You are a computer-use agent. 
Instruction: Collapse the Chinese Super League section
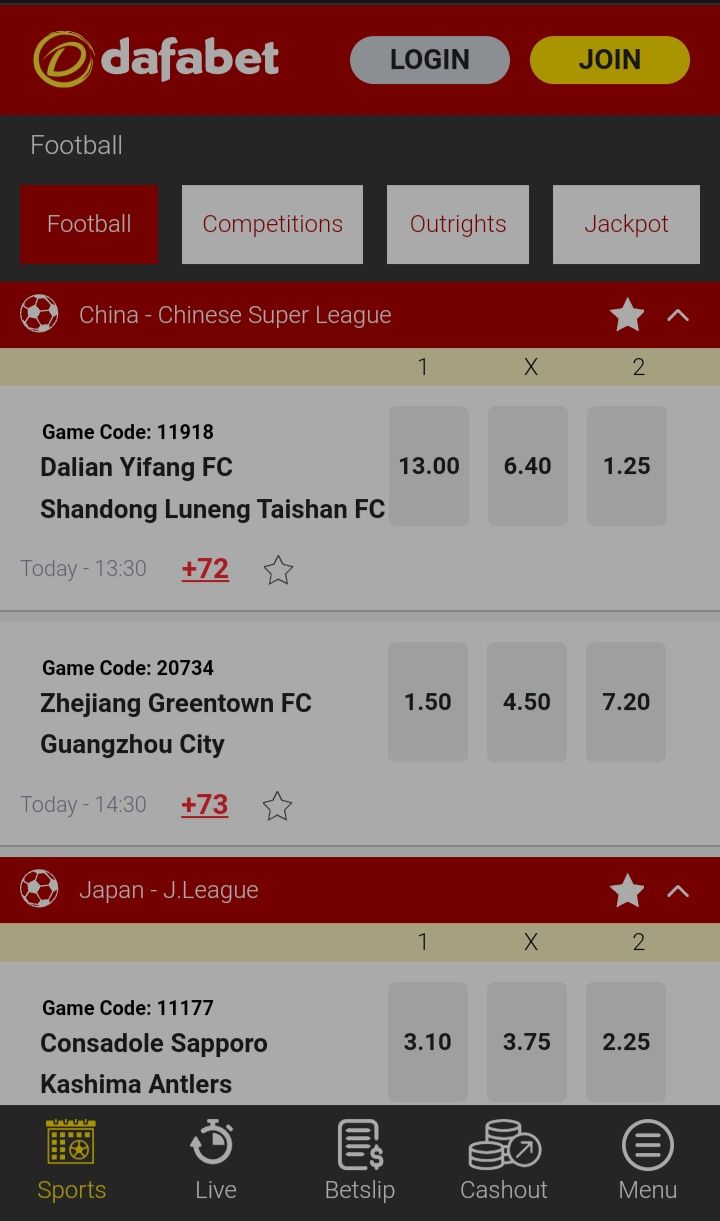[x=678, y=315]
